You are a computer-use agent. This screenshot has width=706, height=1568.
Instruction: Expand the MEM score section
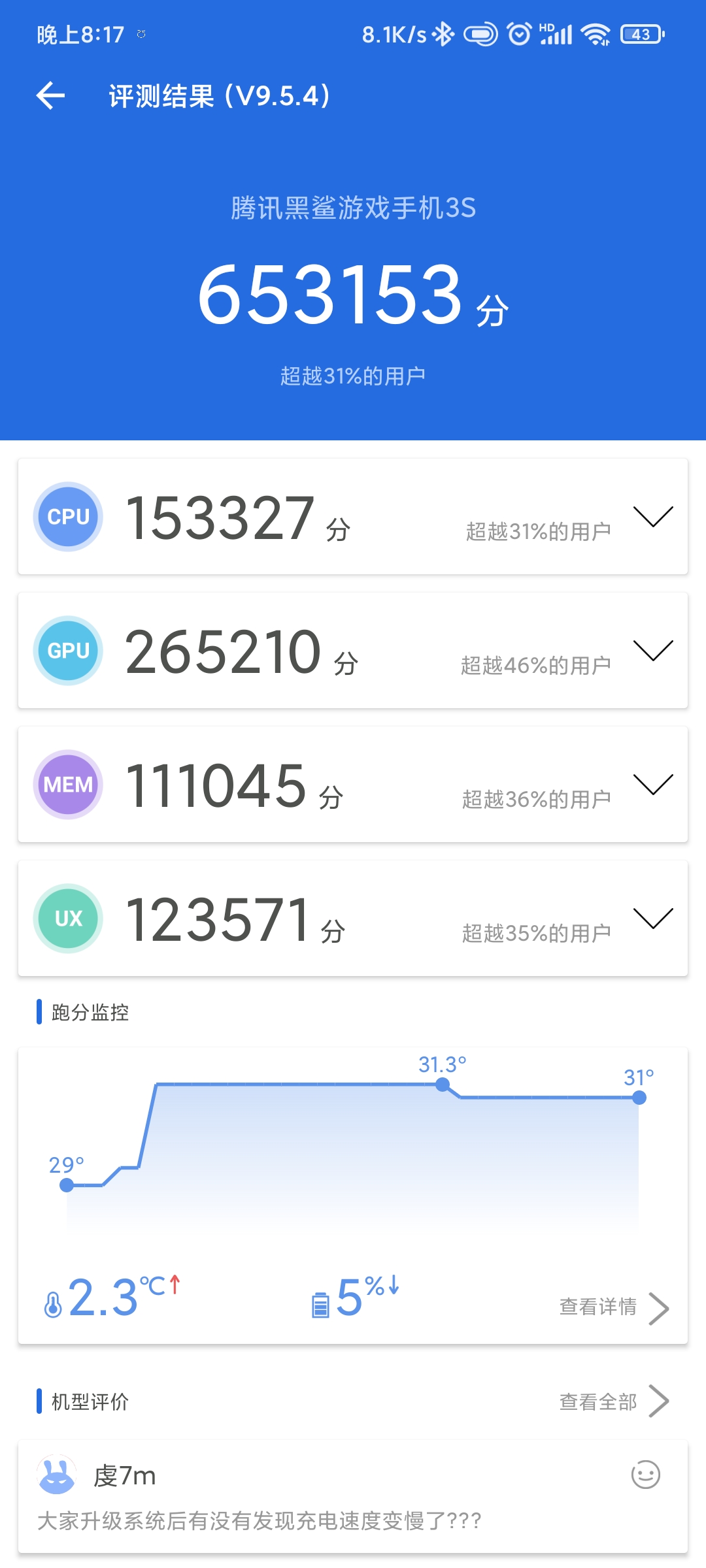pyautogui.click(x=652, y=785)
